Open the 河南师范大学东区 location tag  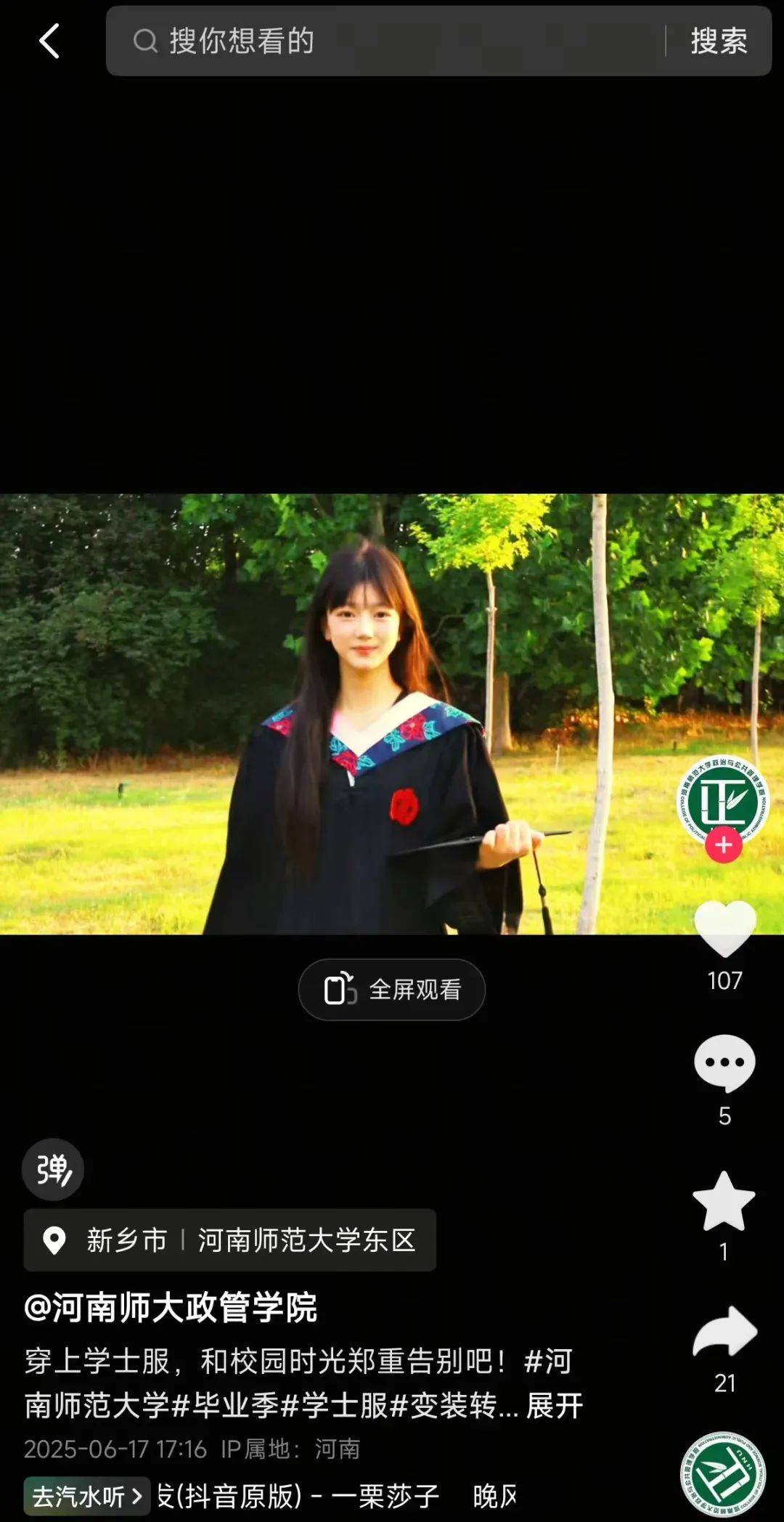306,1240
